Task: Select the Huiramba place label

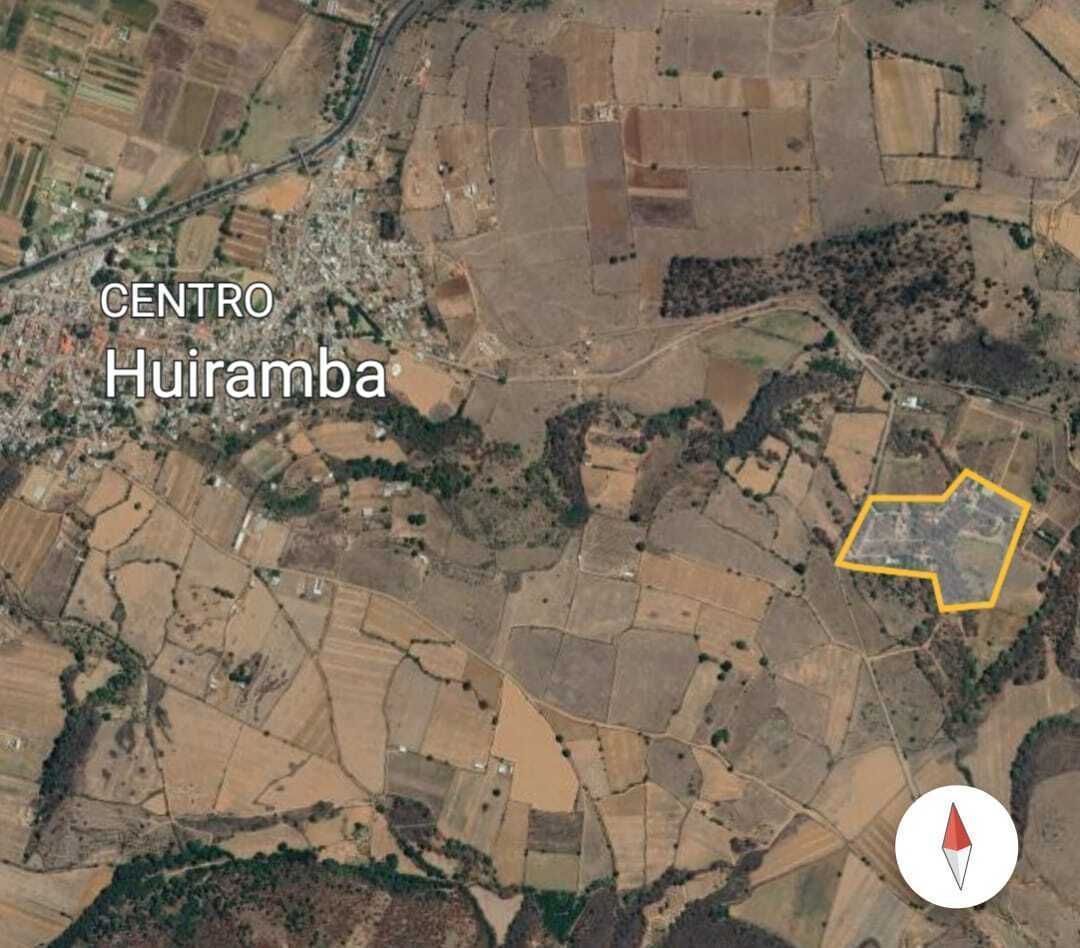Action: [245, 375]
